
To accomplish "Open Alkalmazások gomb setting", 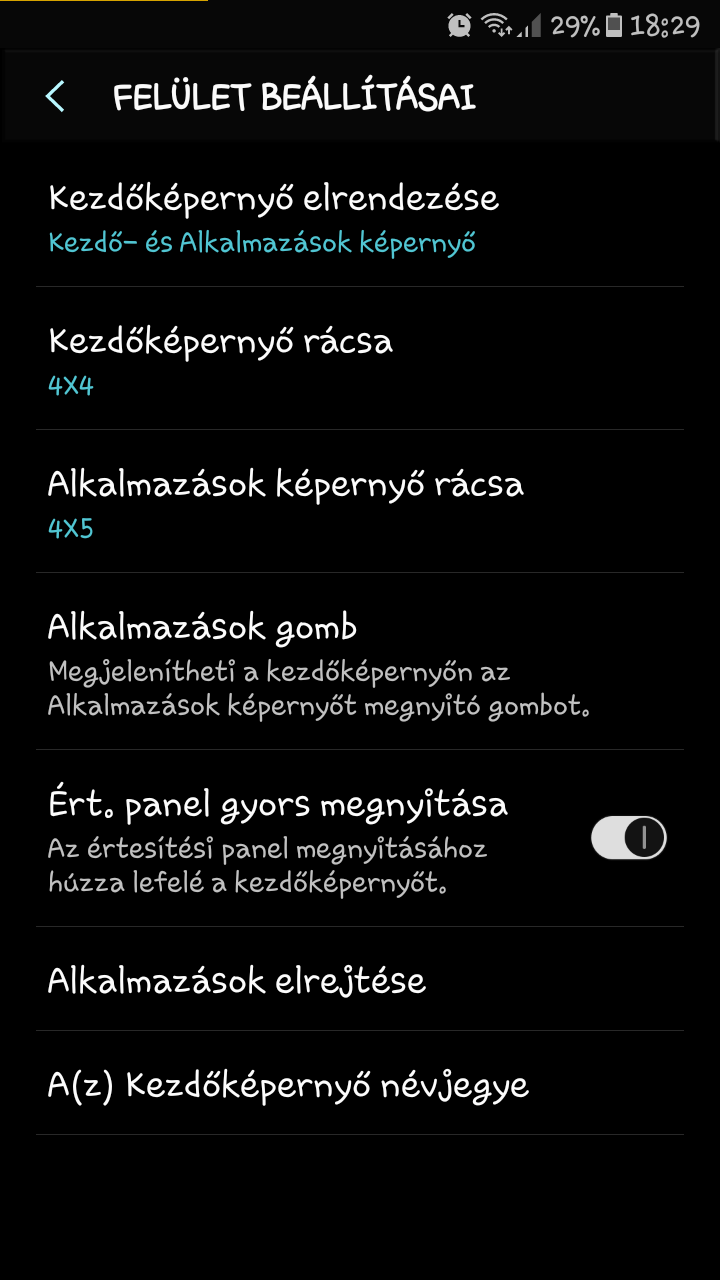I will pyautogui.click(x=360, y=662).
